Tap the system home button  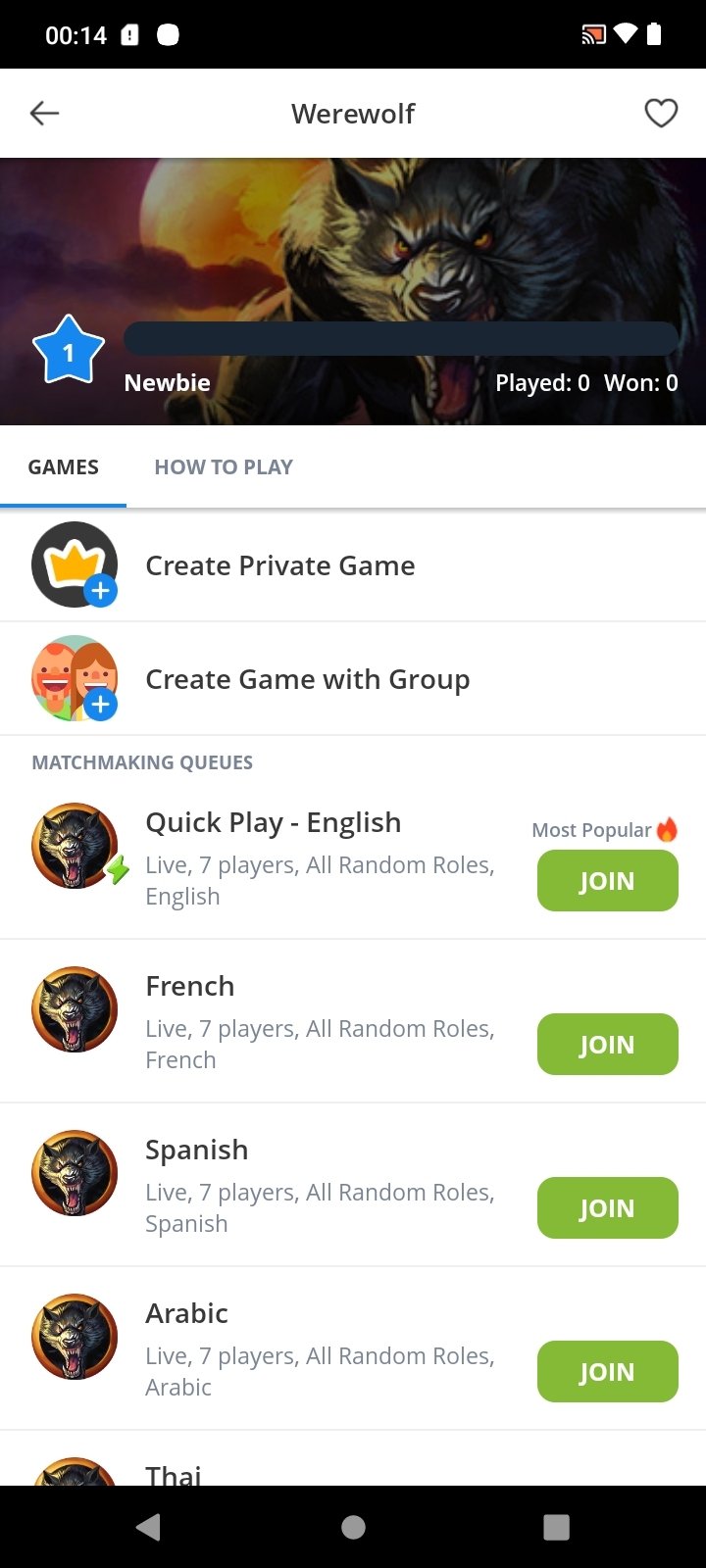coord(353,1527)
